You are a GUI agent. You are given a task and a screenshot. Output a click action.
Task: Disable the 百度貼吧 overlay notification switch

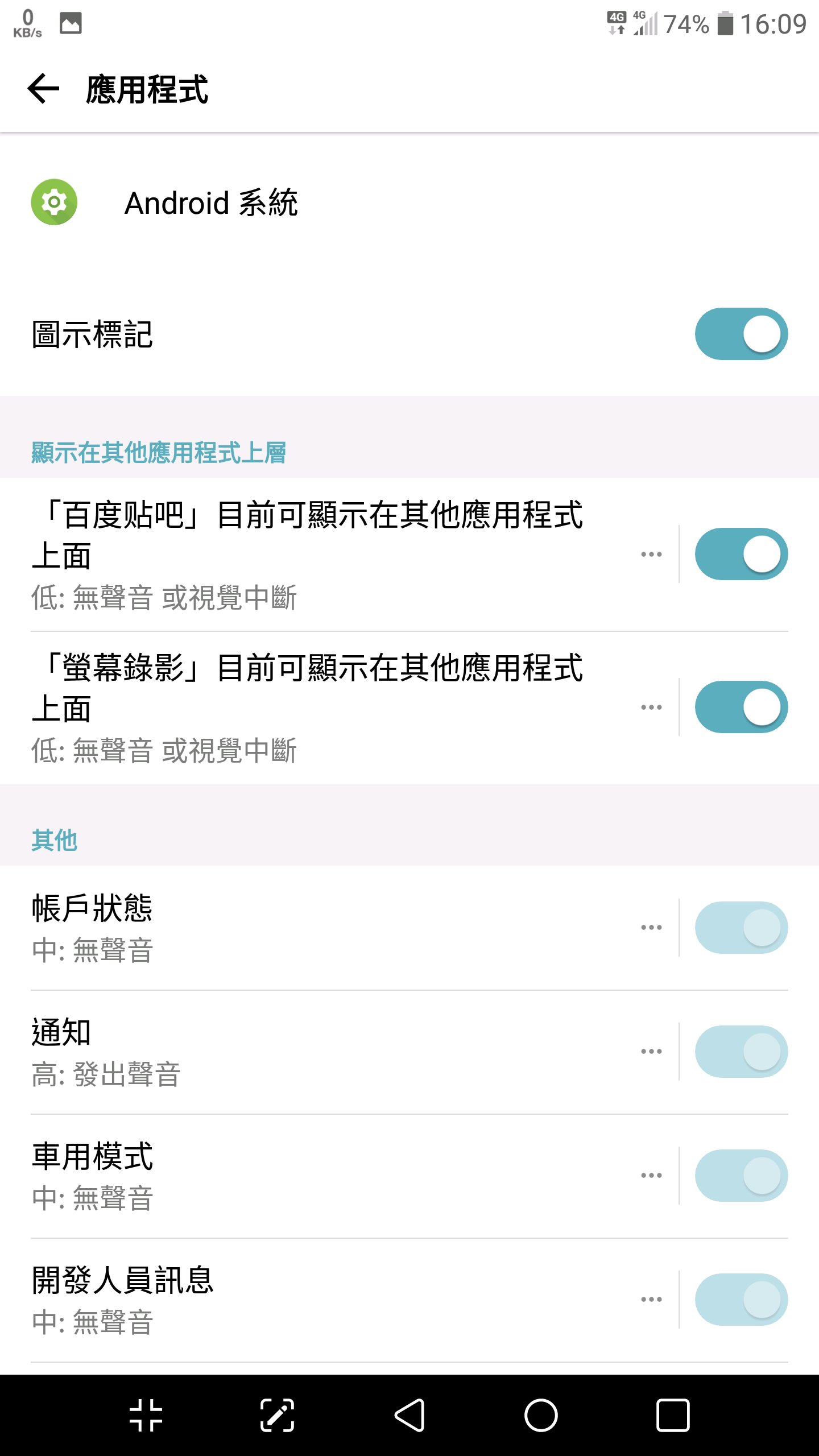tap(741, 554)
